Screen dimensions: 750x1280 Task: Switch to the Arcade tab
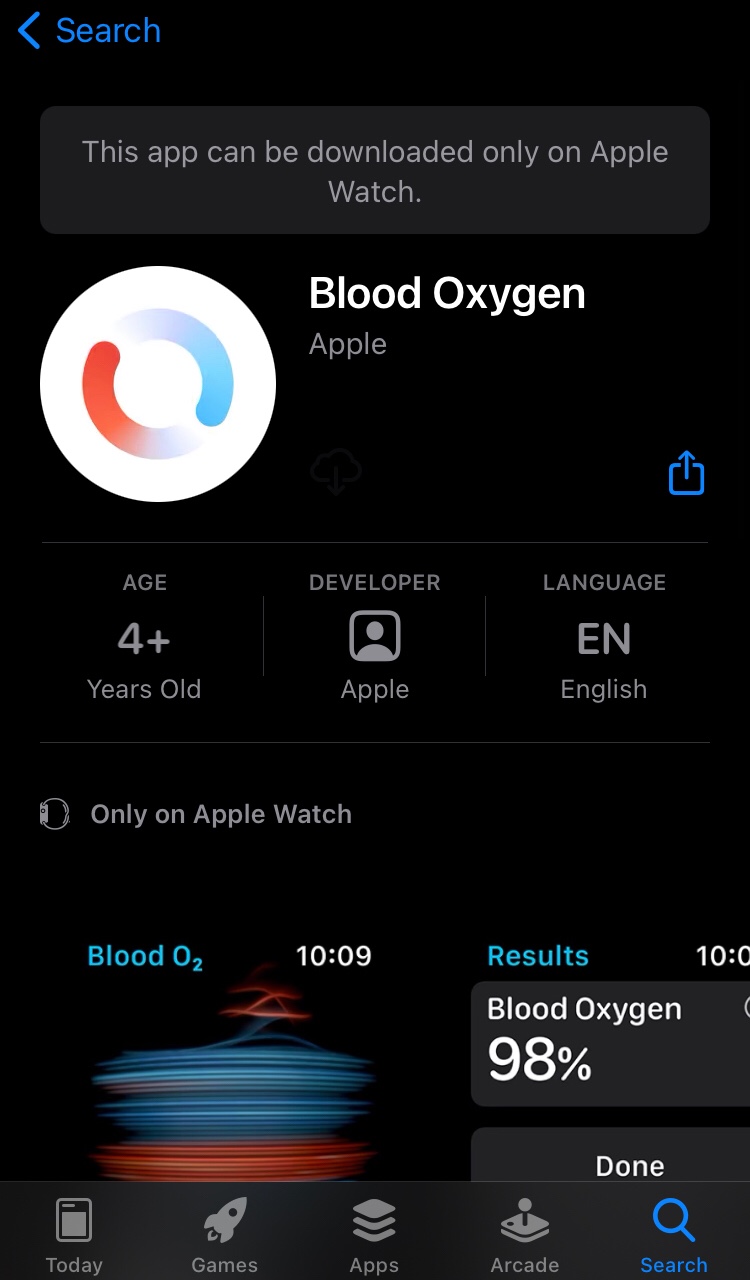tap(524, 1236)
